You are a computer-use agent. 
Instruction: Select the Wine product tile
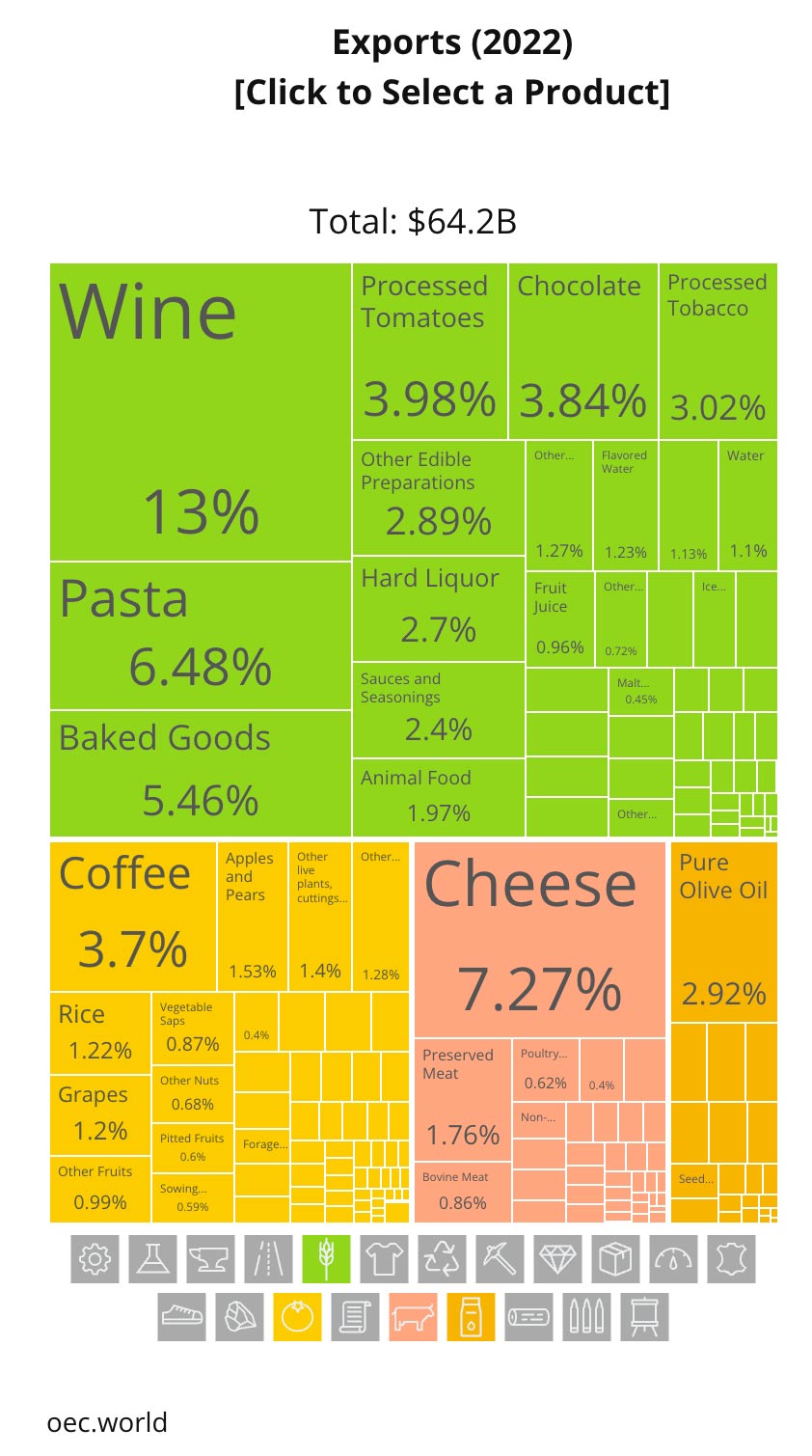tap(200, 412)
